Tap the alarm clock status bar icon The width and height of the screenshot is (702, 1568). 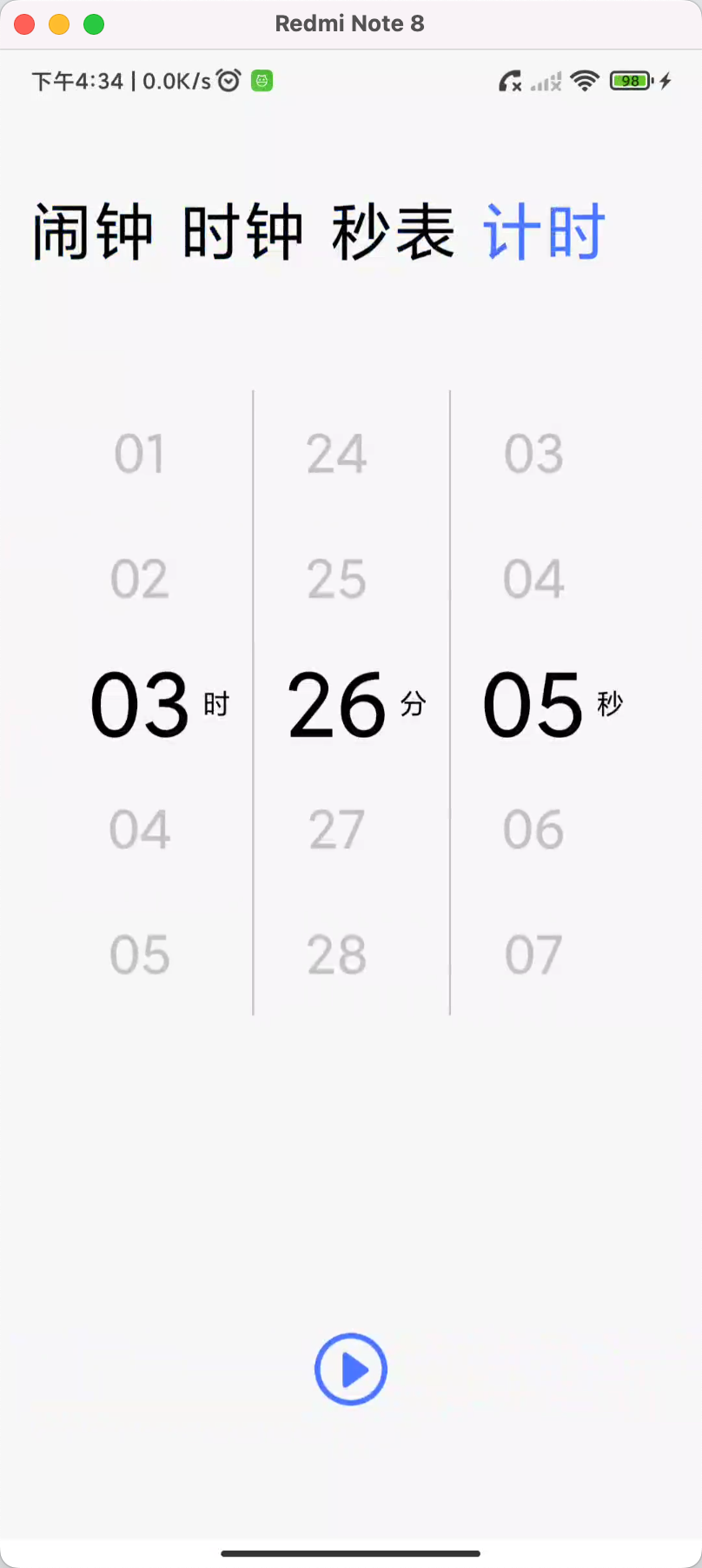[x=227, y=79]
